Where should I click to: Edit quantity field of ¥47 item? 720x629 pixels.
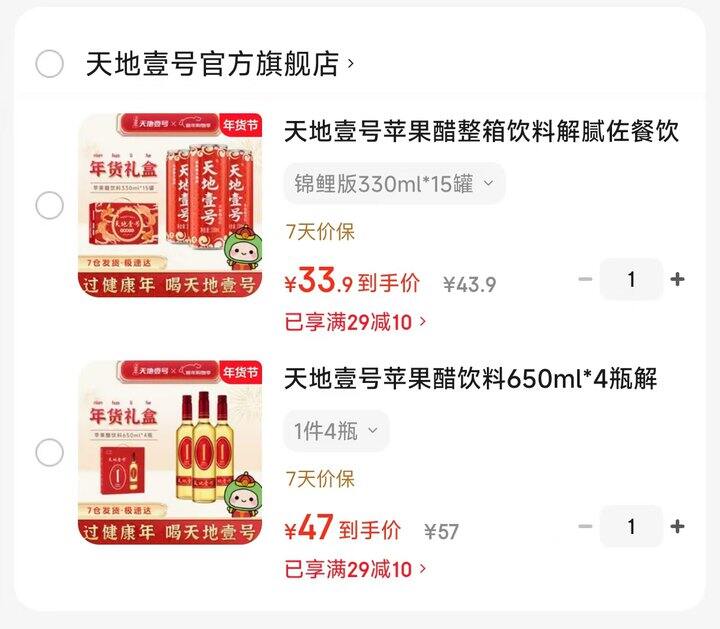coord(631,526)
